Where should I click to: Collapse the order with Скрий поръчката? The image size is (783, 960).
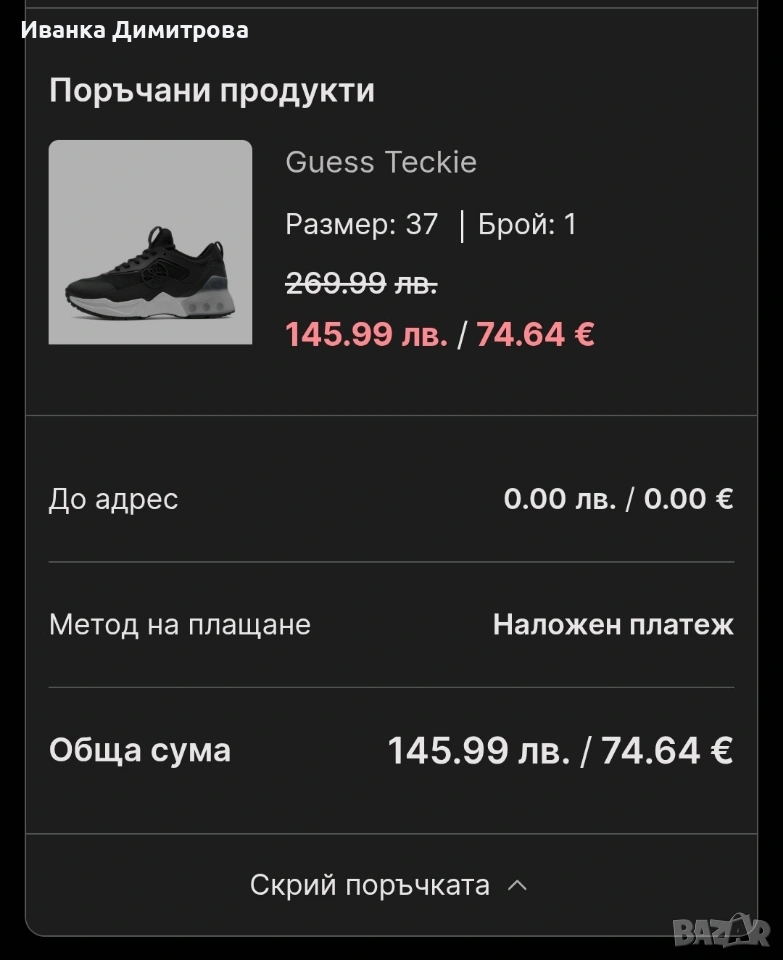388,885
